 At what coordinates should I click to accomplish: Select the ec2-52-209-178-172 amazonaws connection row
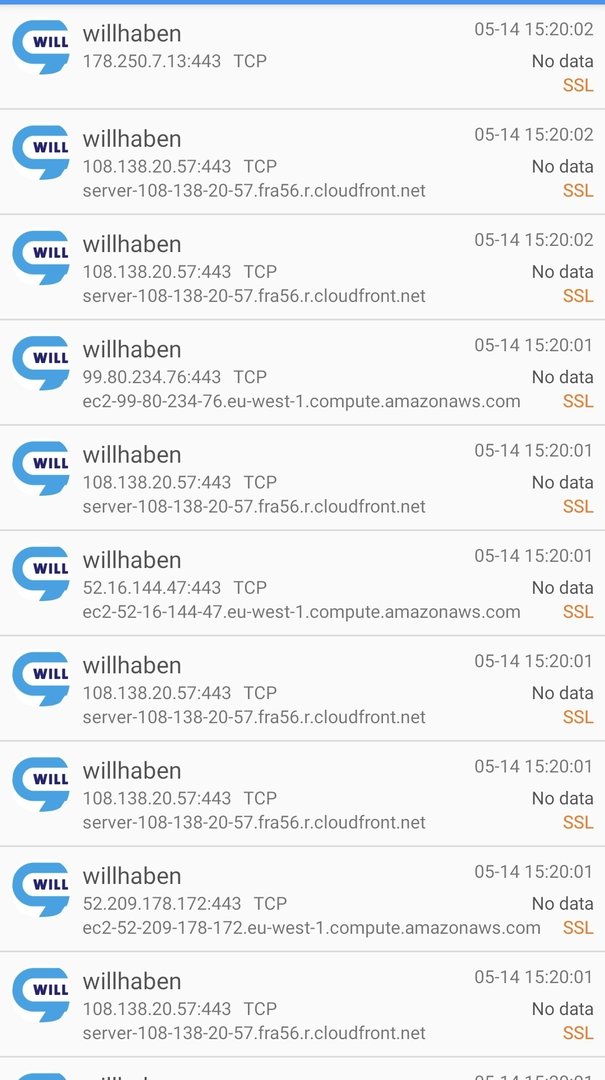pyautogui.click(x=302, y=899)
